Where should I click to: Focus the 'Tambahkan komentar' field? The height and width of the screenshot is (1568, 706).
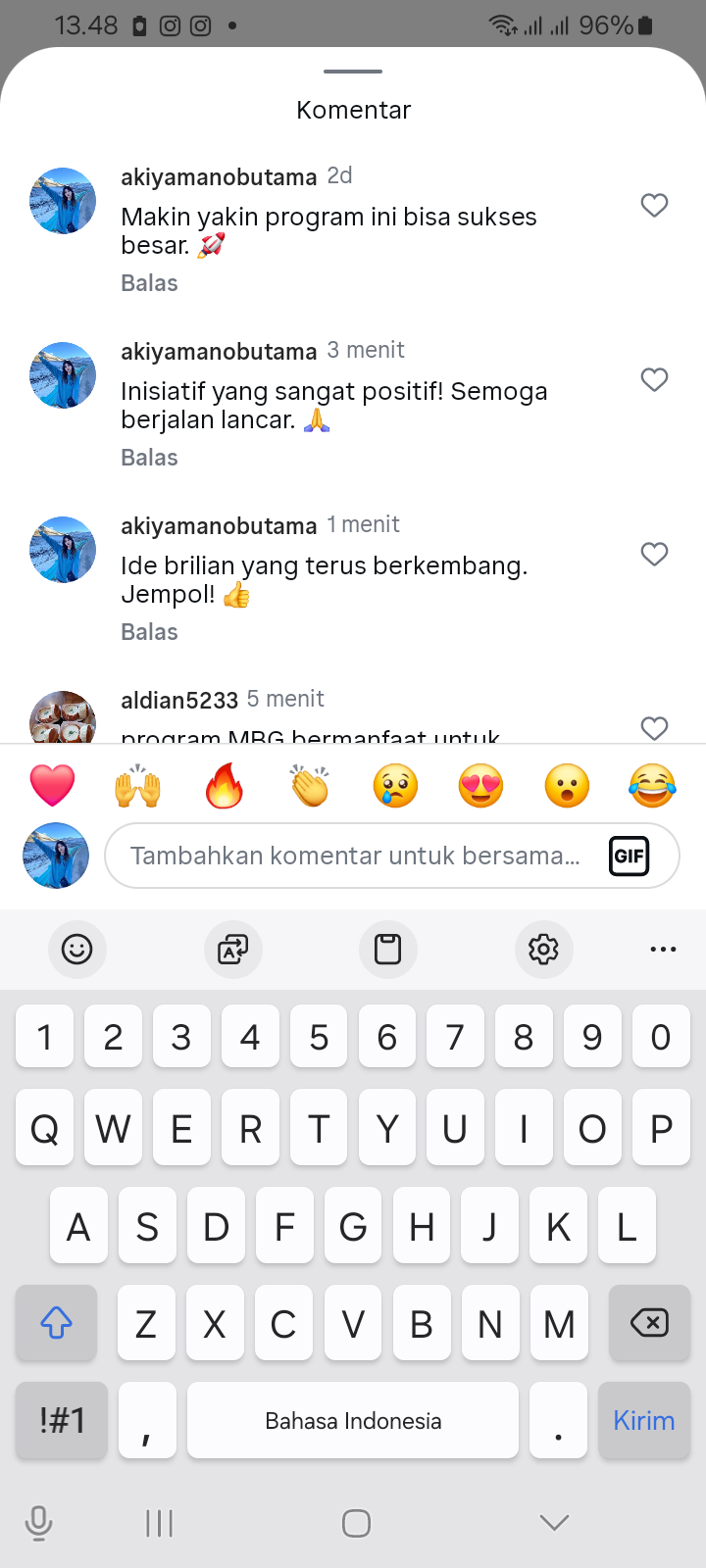353,856
